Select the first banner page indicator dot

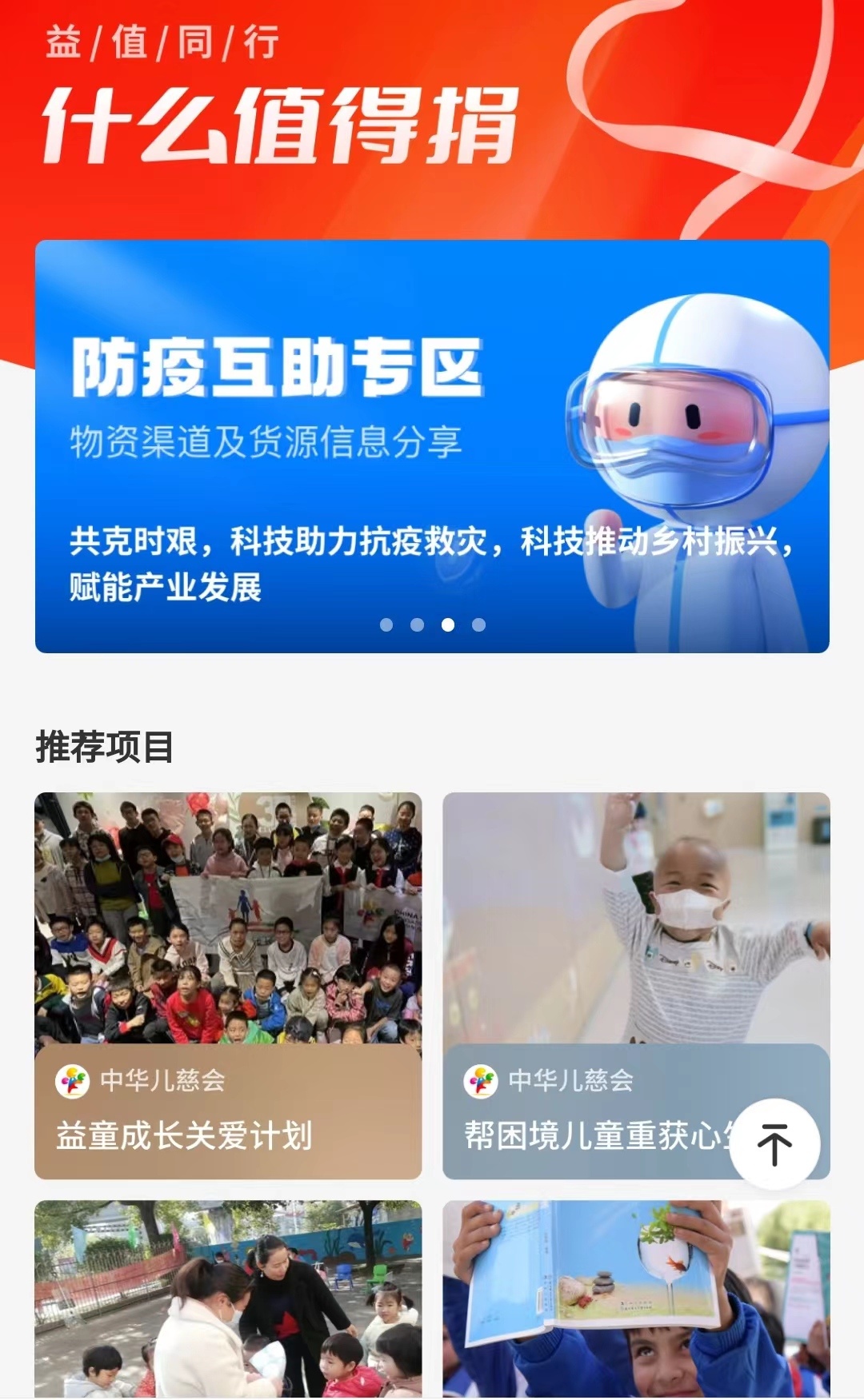click(386, 625)
